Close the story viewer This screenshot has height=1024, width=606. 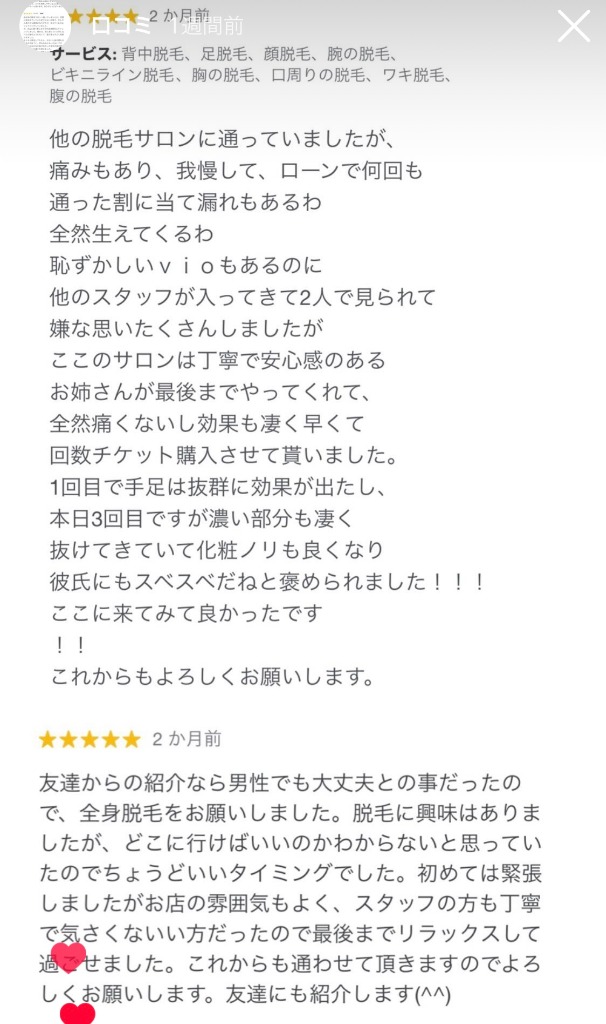pyautogui.click(x=574, y=27)
